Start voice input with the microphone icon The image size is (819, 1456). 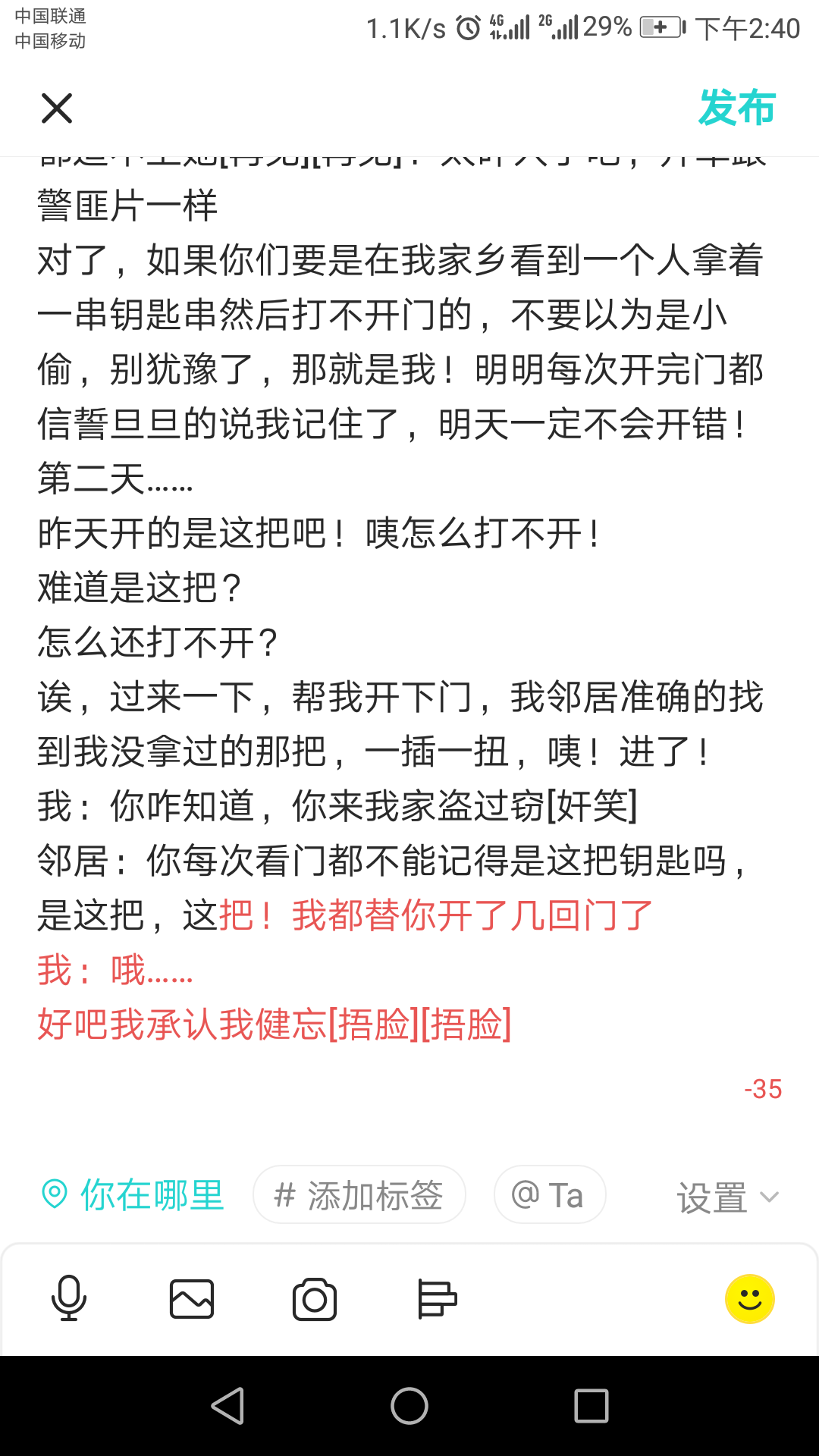click(69, 1298)
